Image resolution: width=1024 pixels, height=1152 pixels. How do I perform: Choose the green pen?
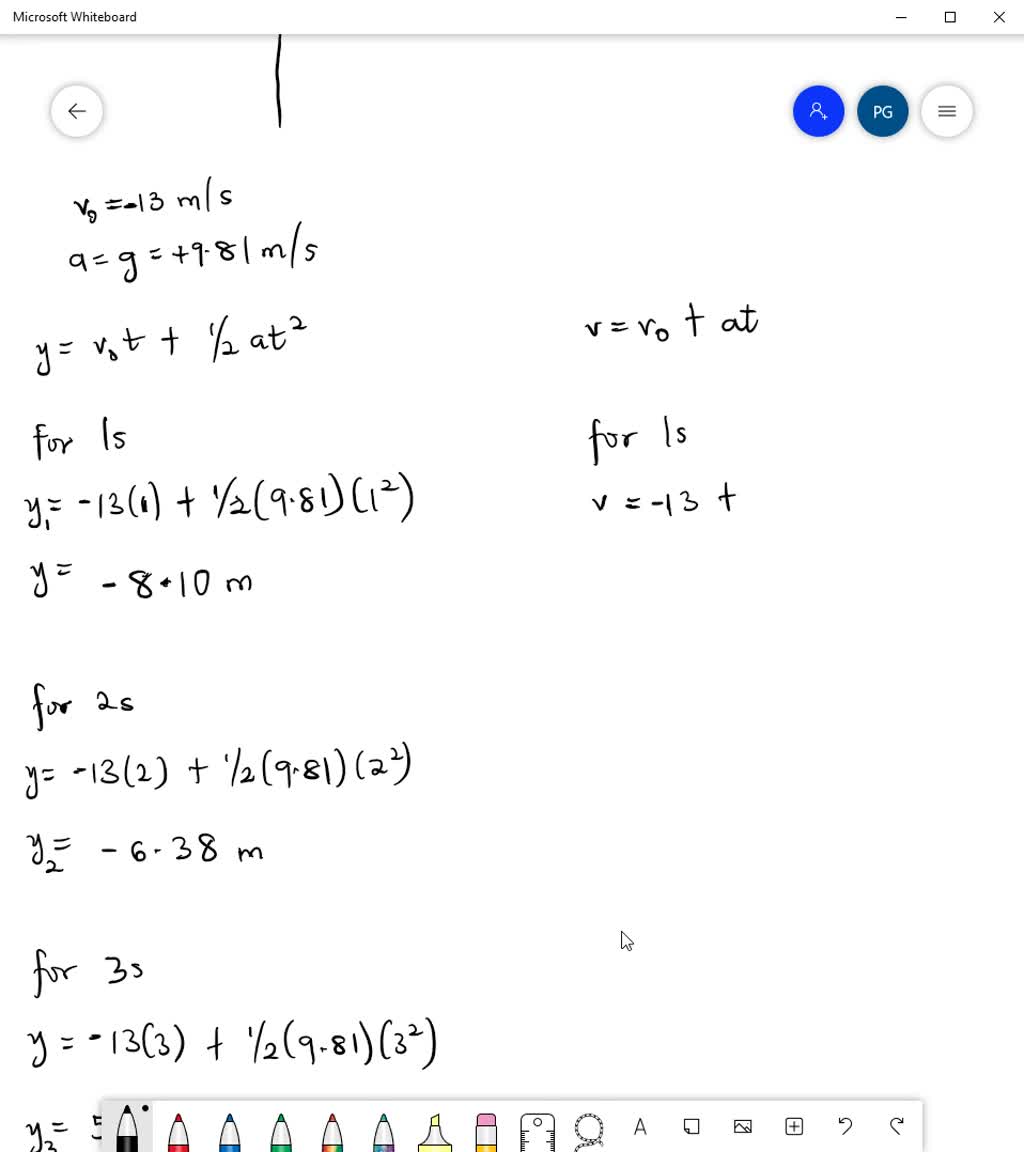click(280, 1128)
